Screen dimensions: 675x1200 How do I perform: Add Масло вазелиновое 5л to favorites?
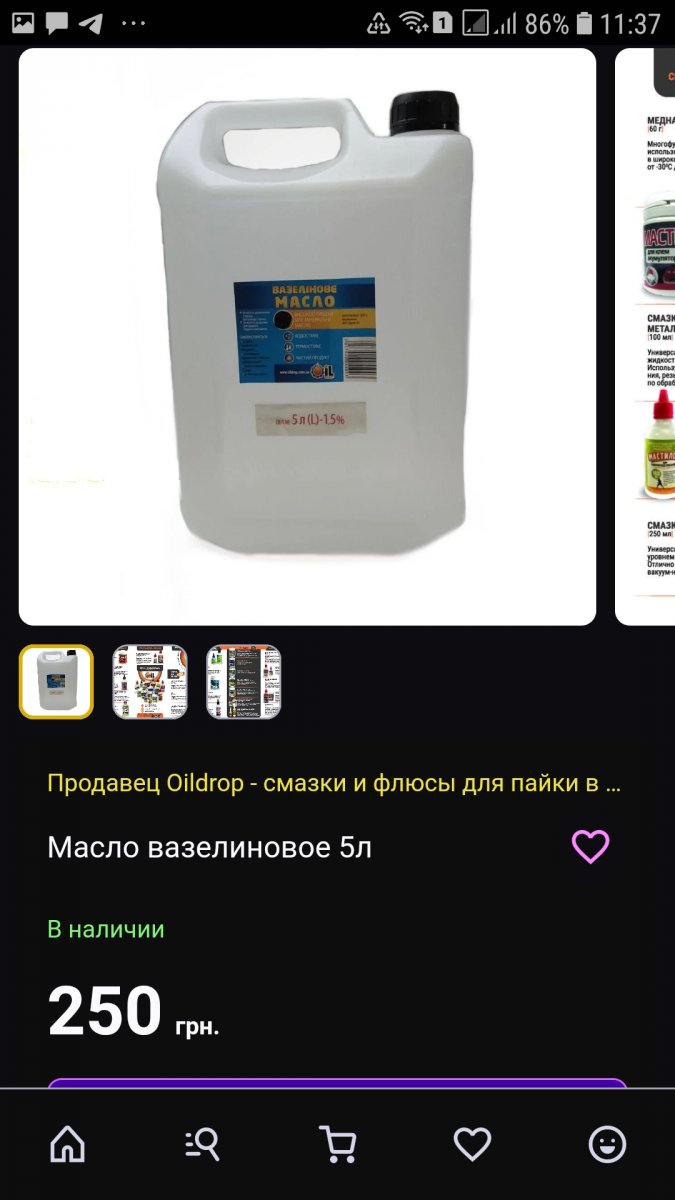pos(590,847)
